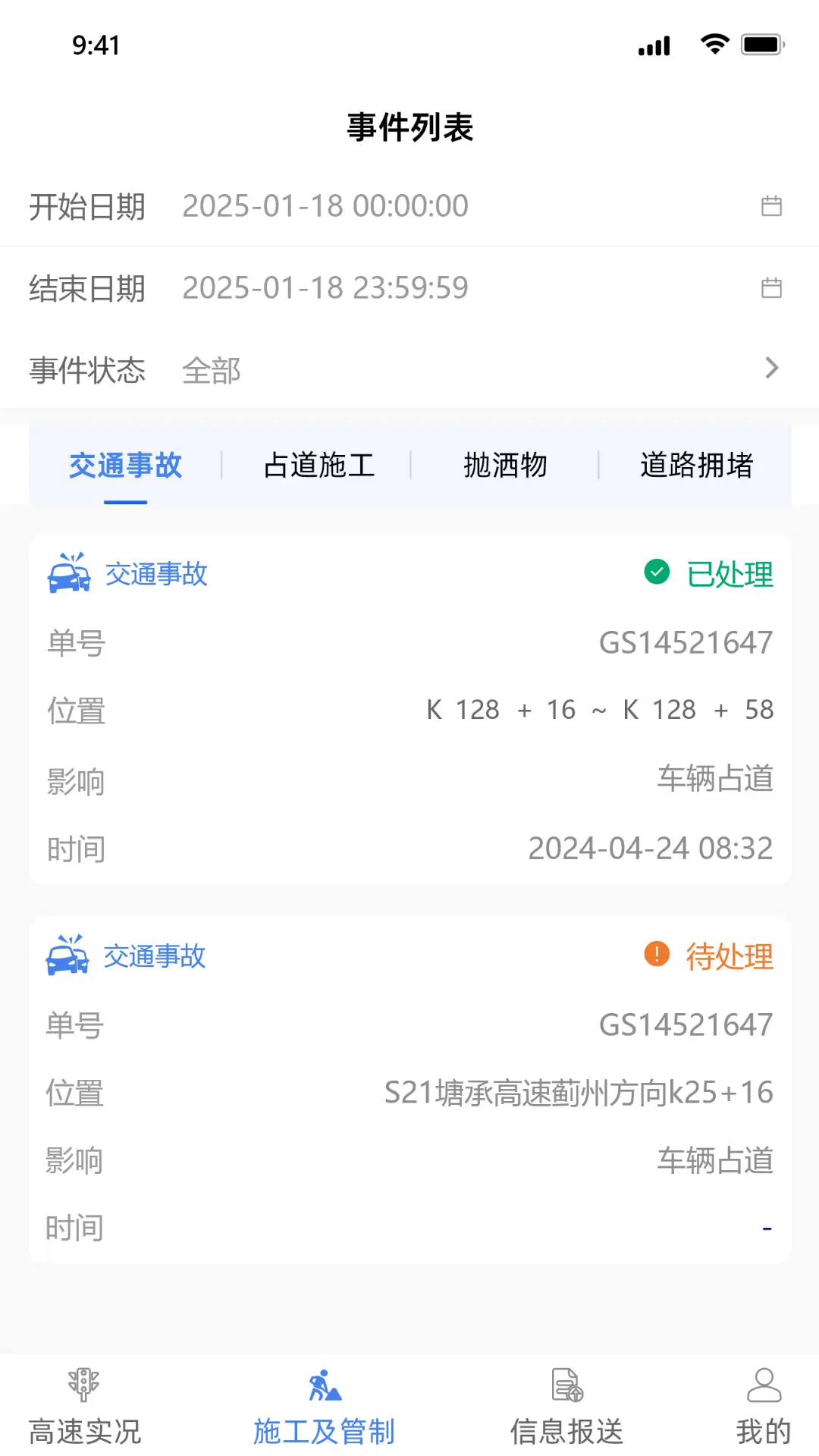This screenshot has height=1456, width=819.
Task: Select the 抛洒物 category
Action: point(506,466)
